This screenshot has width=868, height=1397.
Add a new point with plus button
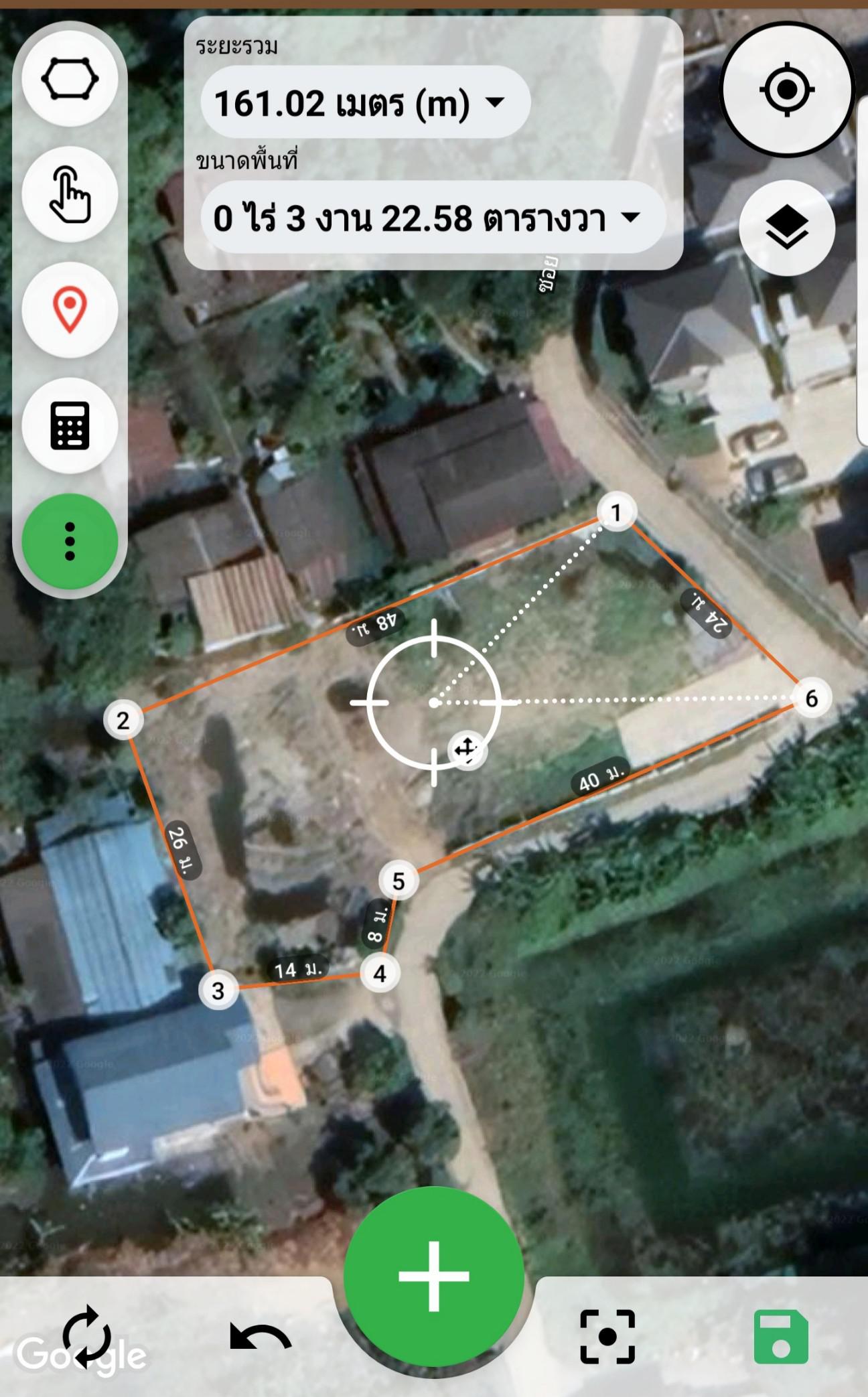434,1276
